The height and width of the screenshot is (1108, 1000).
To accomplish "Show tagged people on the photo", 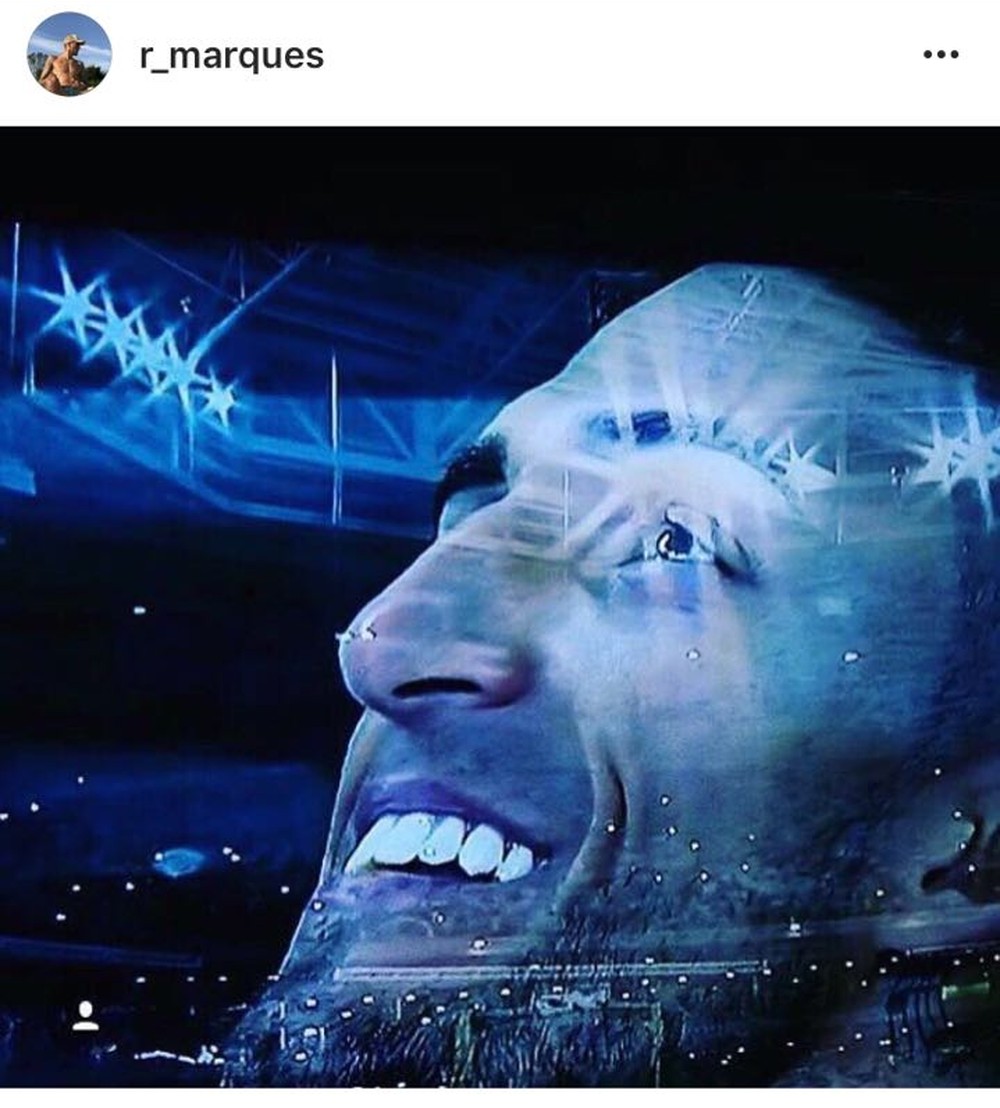I will 86,1015.
